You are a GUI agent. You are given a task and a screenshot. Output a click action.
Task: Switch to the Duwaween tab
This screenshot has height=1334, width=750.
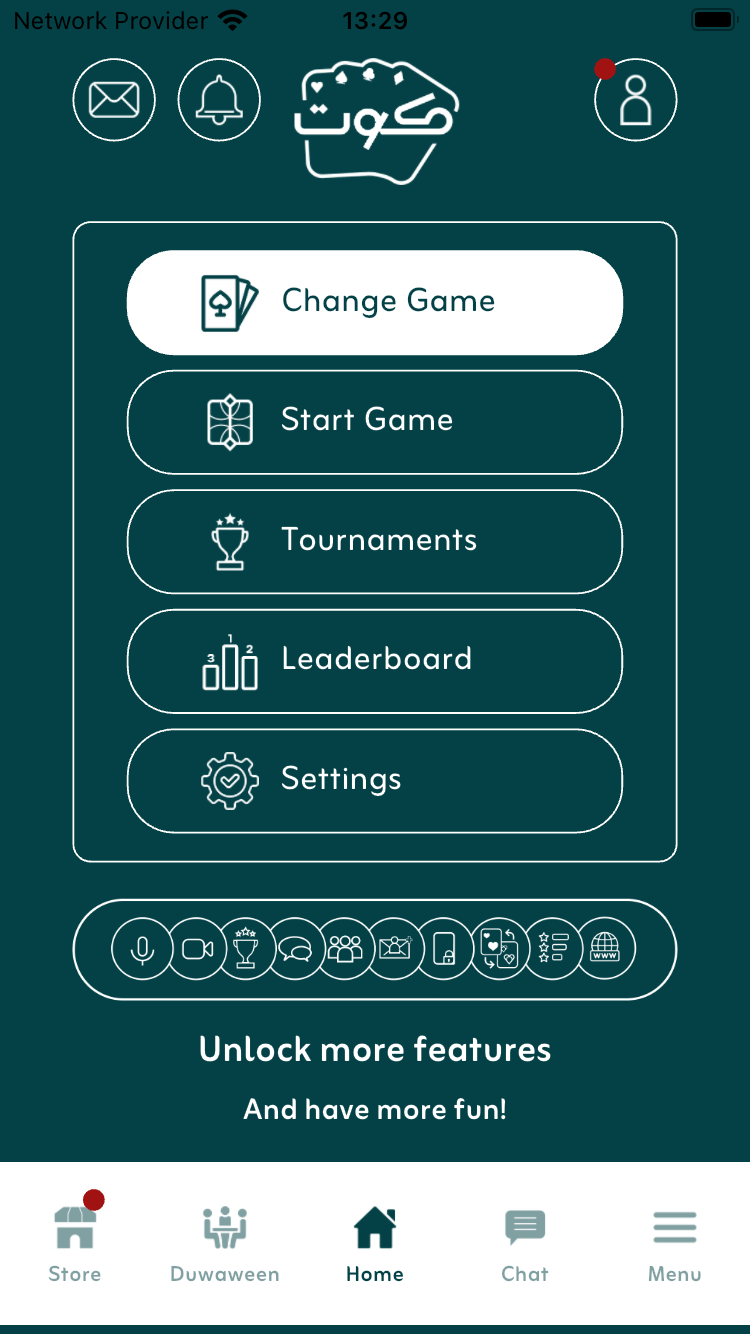coord(225,1242)
